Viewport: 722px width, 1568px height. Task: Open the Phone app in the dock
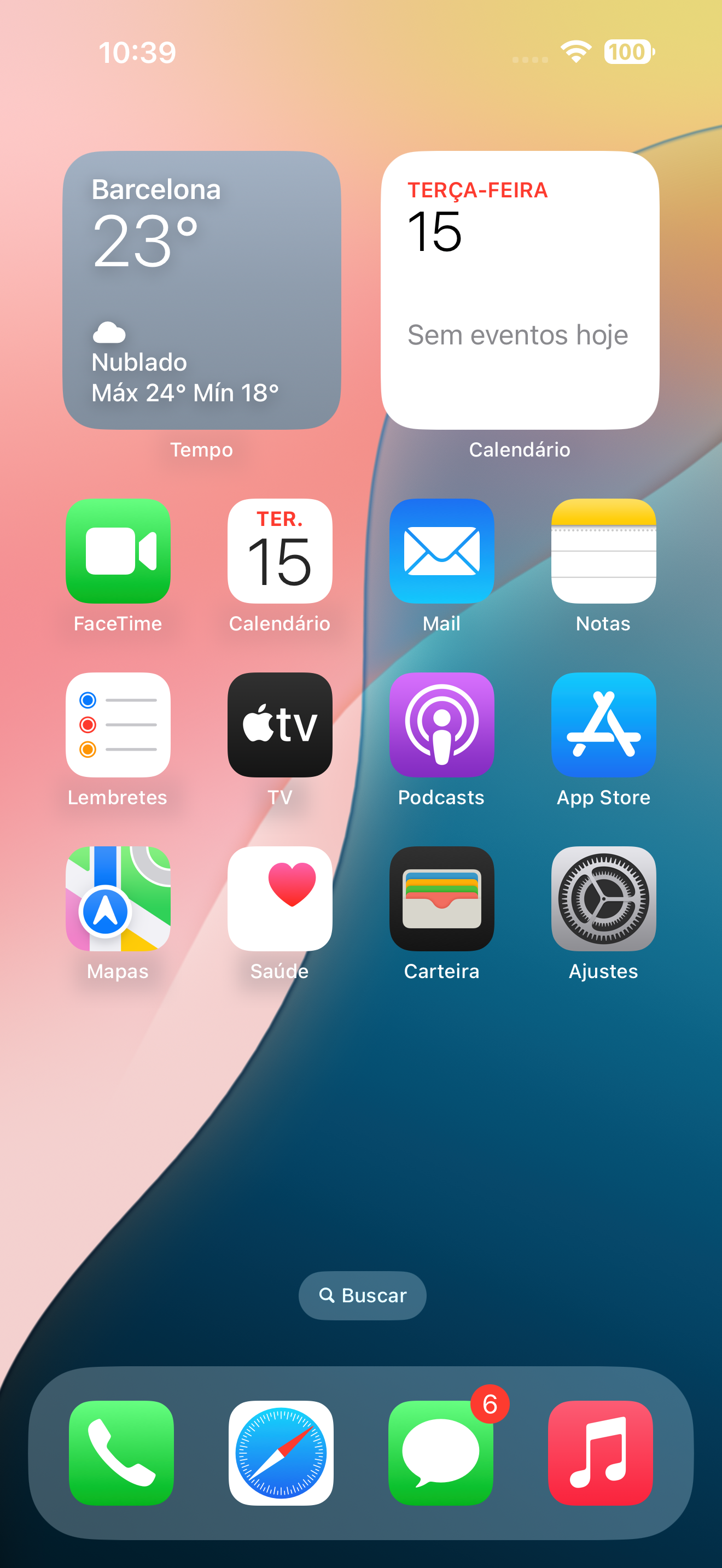click(121, 1453)
